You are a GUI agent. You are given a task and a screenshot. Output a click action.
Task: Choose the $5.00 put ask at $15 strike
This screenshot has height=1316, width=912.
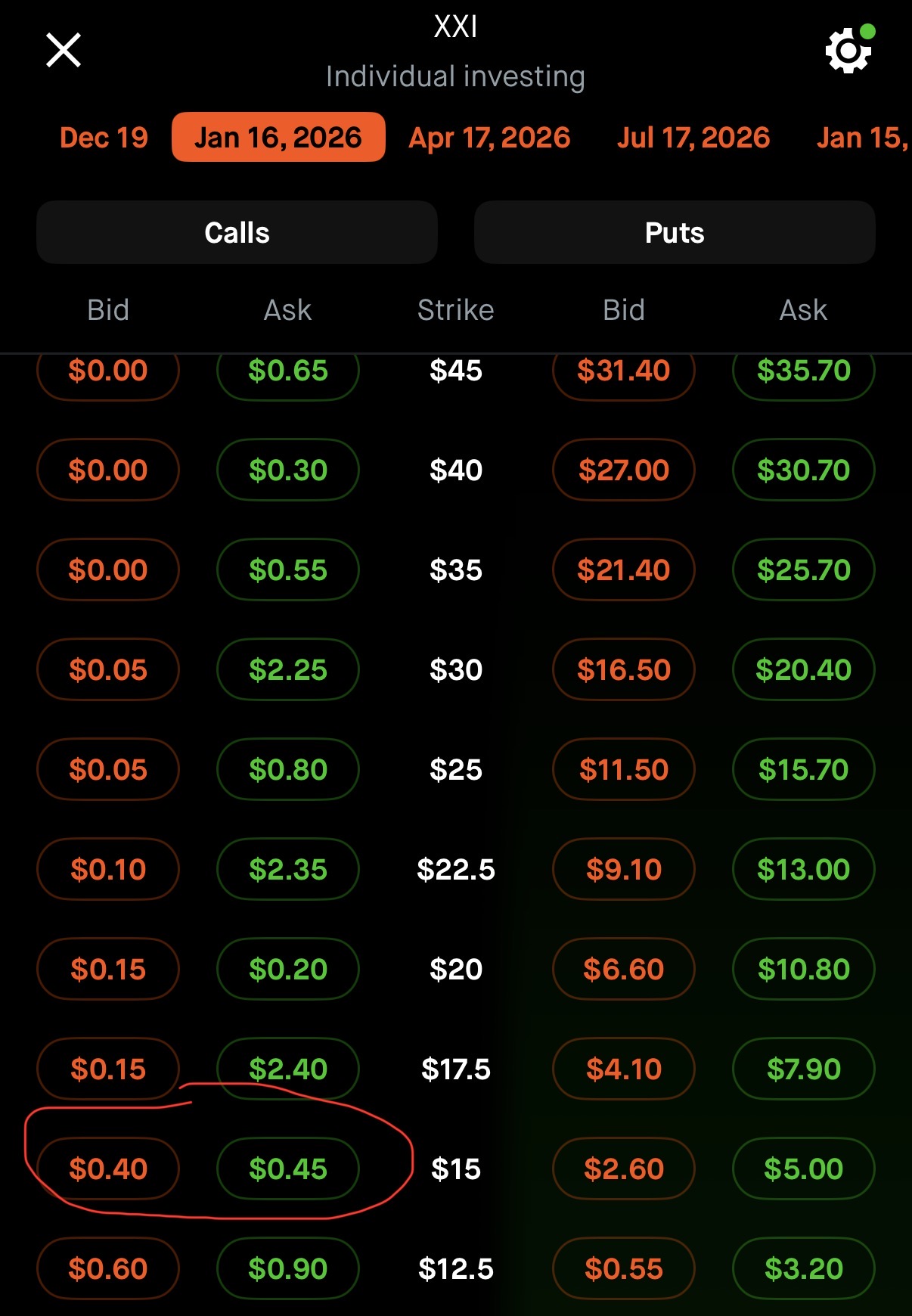pos(803,1169)
